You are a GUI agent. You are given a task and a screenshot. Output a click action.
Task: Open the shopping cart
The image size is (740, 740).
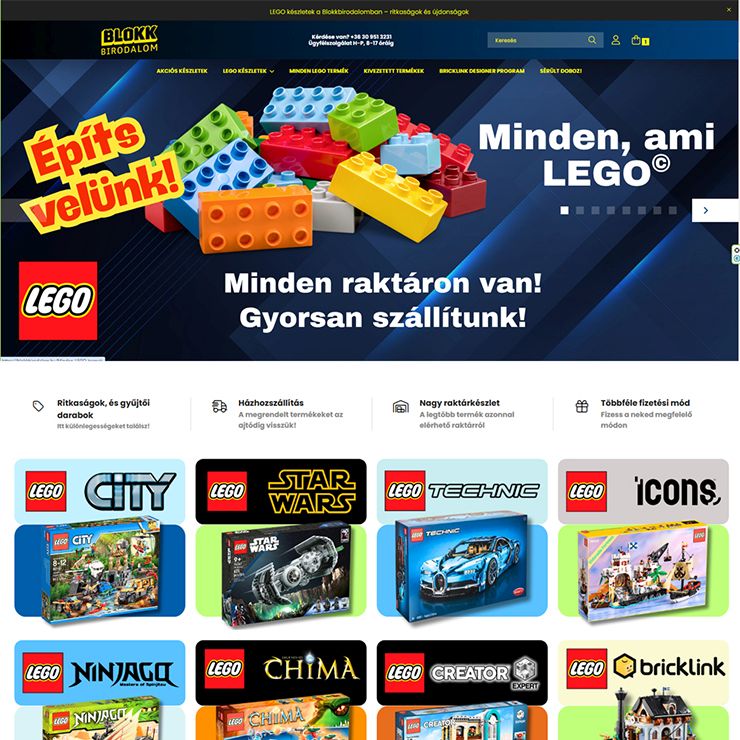pos(638,40)
